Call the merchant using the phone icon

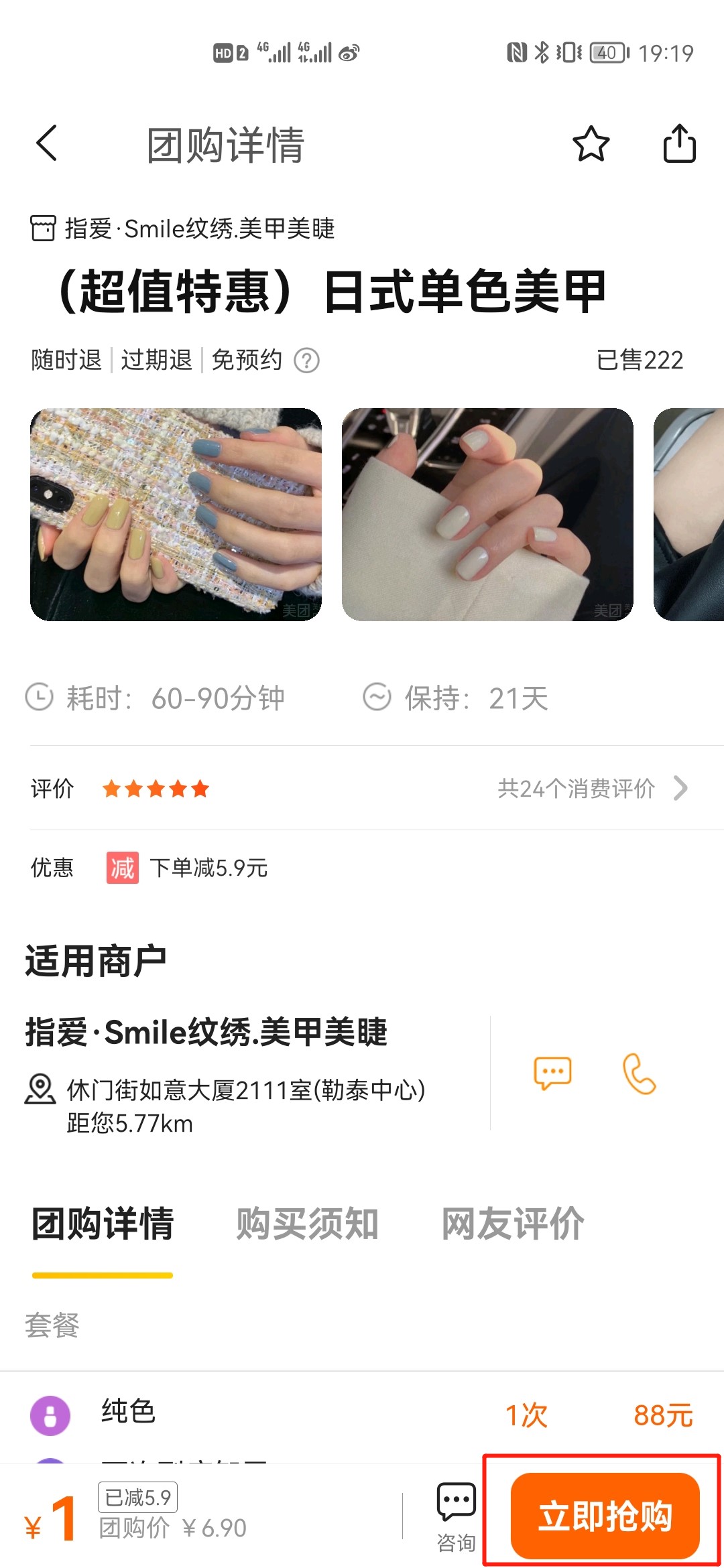click(x=639, y=1073)
